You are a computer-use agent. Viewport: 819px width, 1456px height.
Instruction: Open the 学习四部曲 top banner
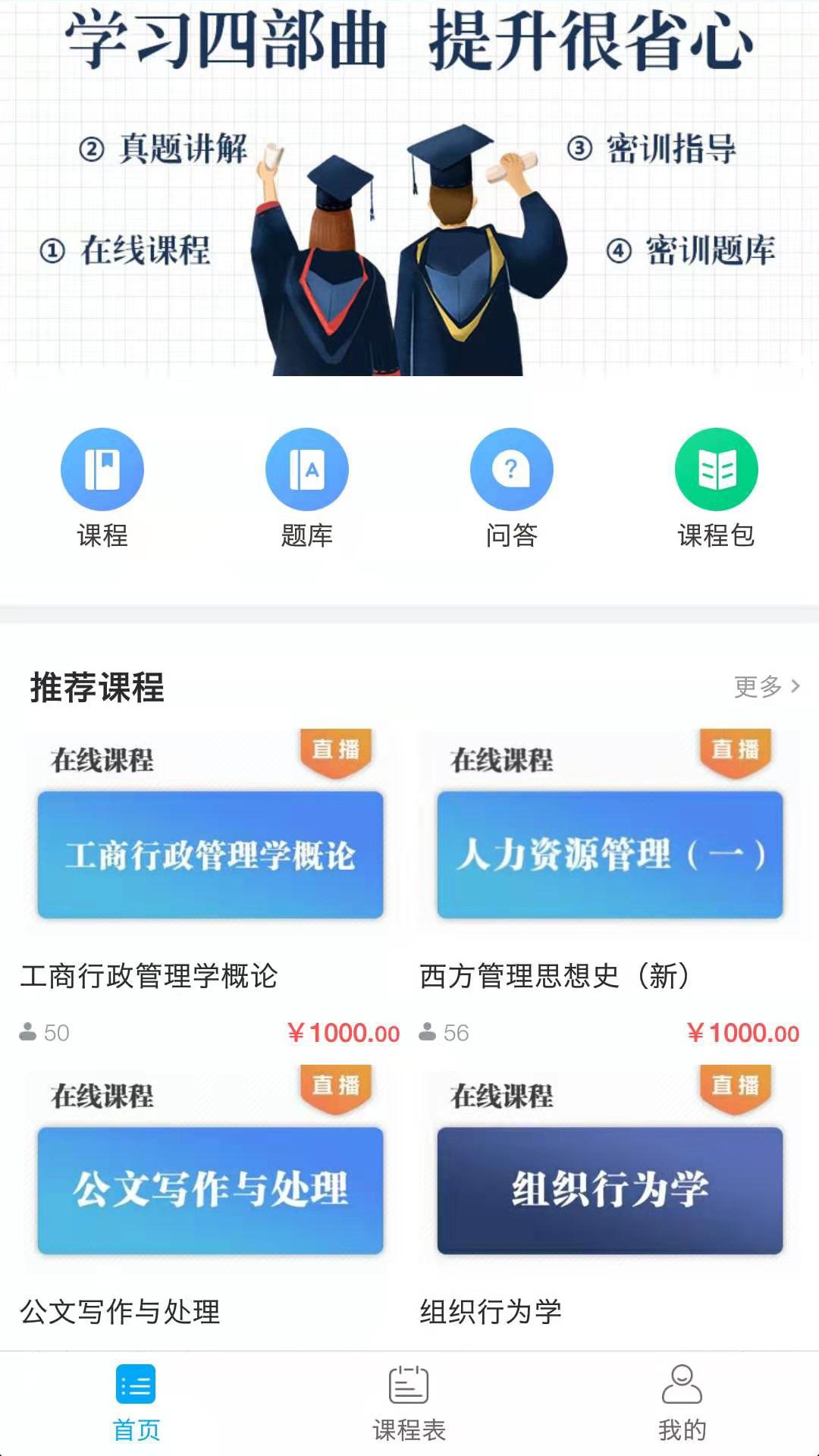409,190
